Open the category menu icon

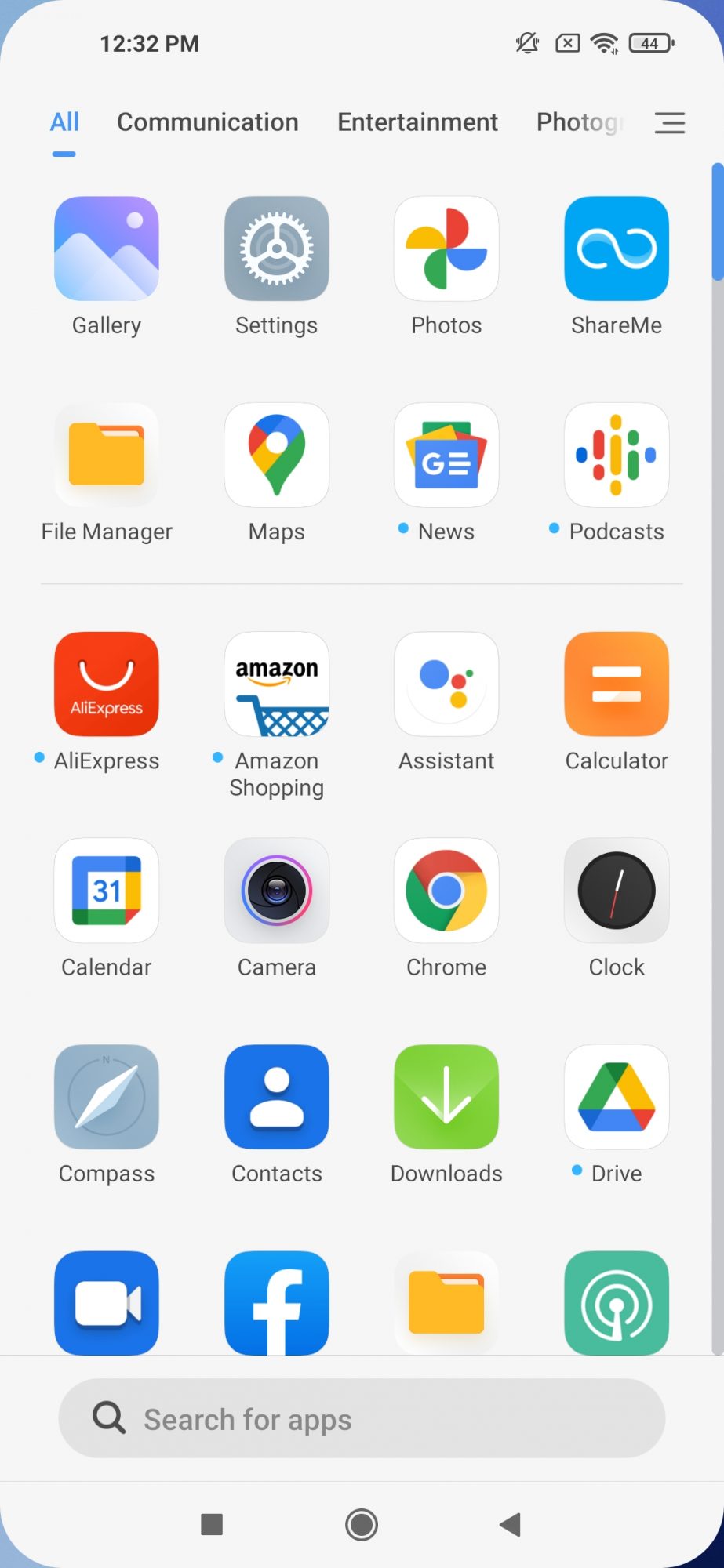pos(669,122)
